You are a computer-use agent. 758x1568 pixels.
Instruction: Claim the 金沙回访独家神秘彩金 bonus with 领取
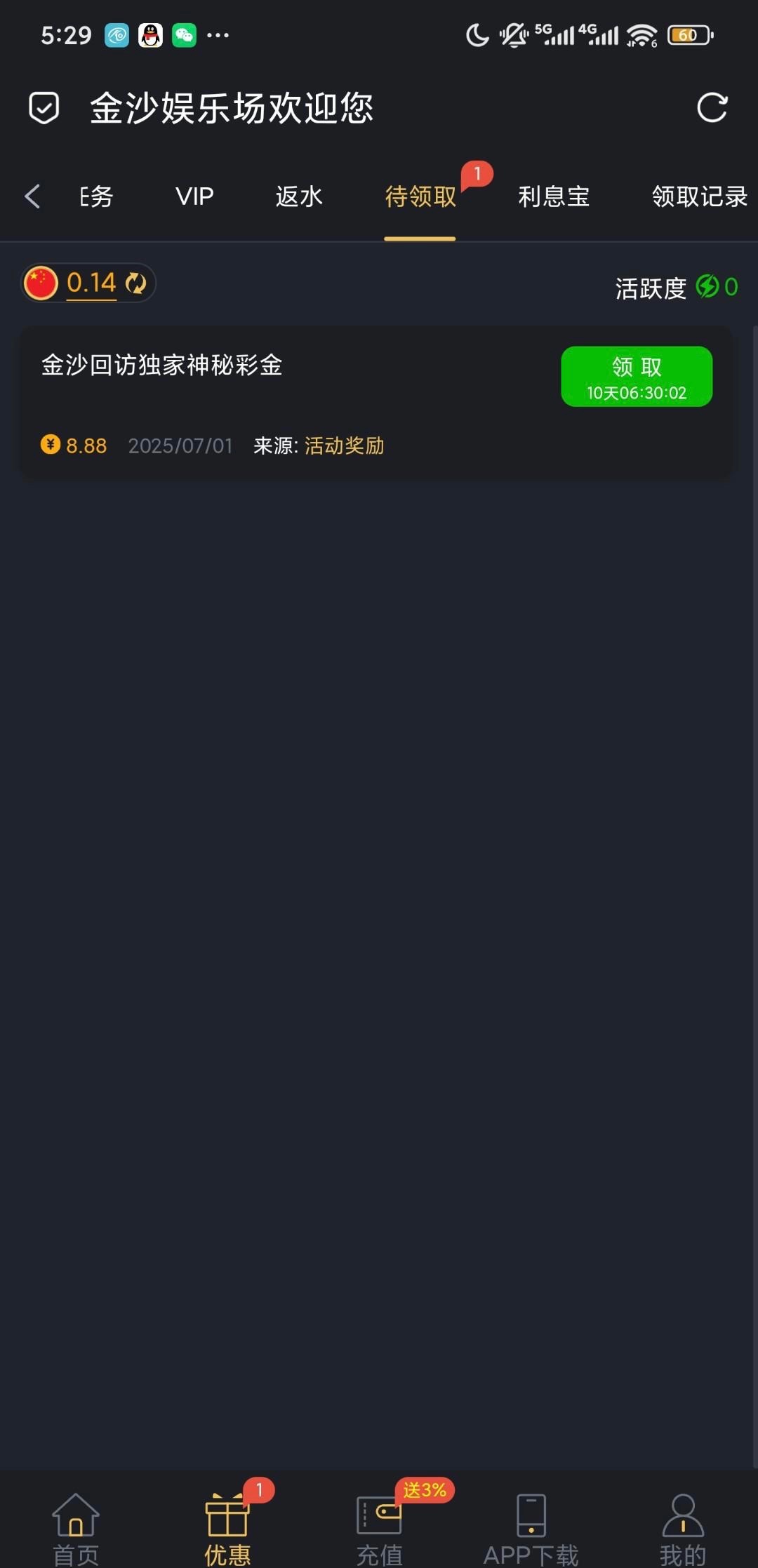point(637,377)
